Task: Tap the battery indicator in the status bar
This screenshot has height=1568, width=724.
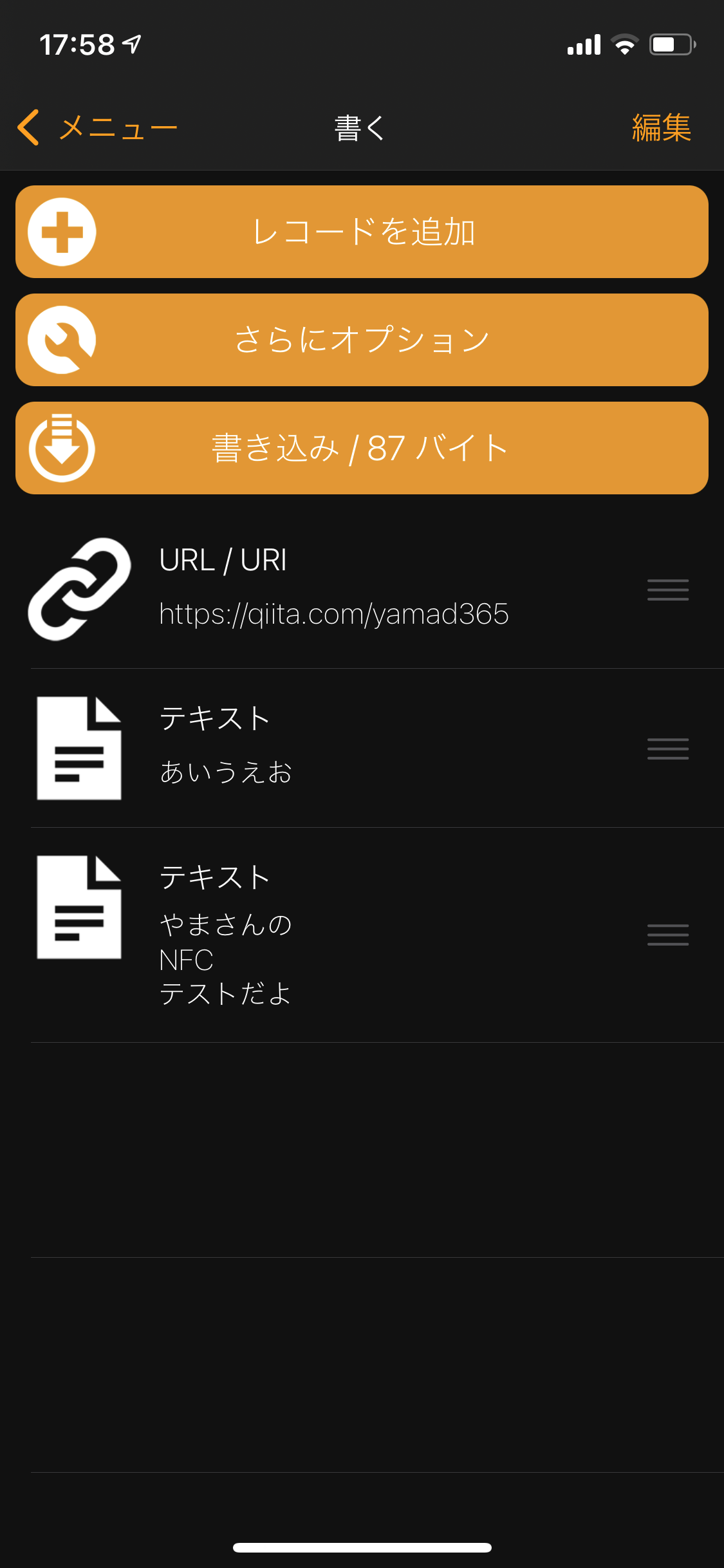Action: tap(673, 44)
